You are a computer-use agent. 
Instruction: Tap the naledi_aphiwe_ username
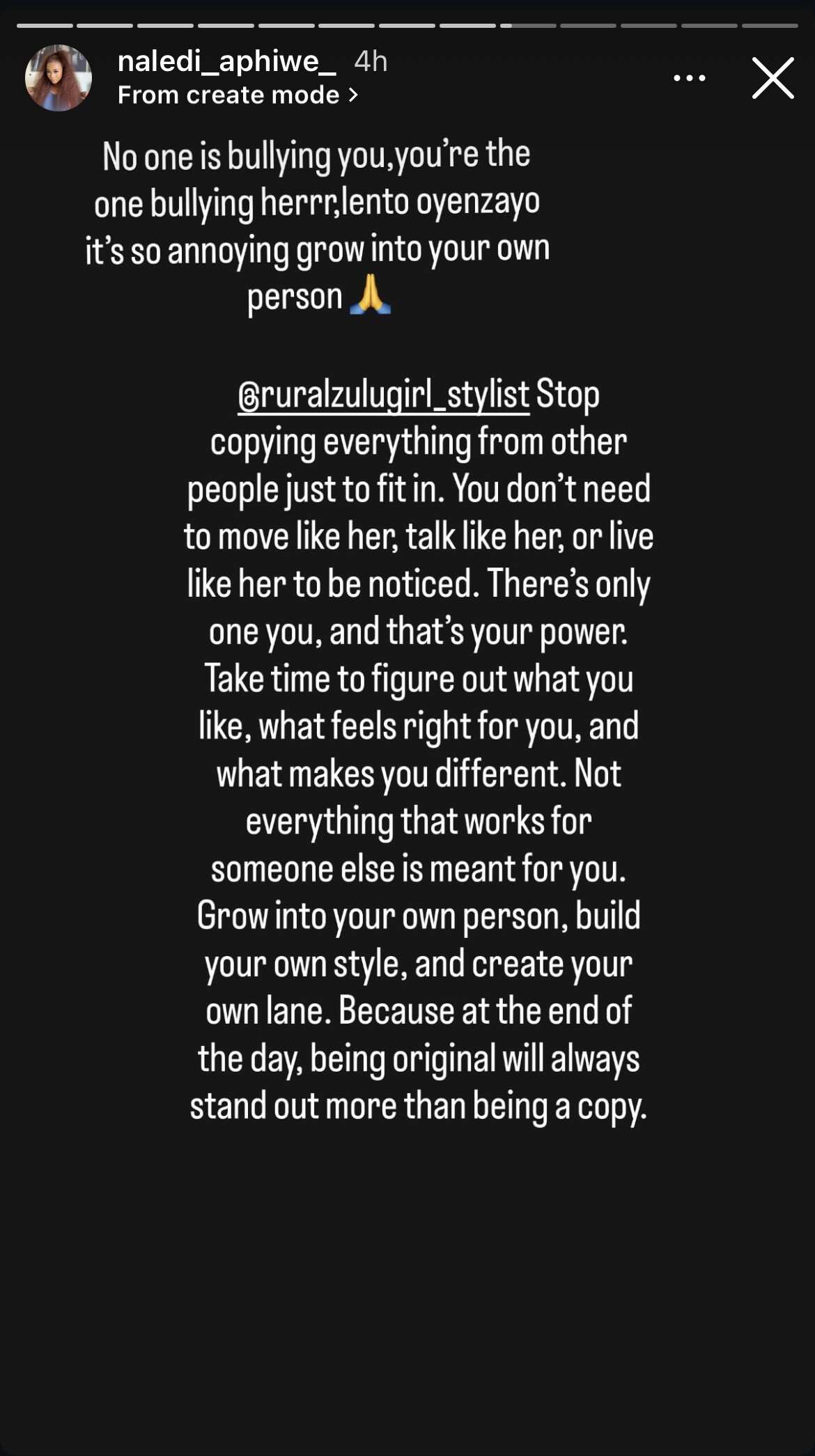point(226,61)
